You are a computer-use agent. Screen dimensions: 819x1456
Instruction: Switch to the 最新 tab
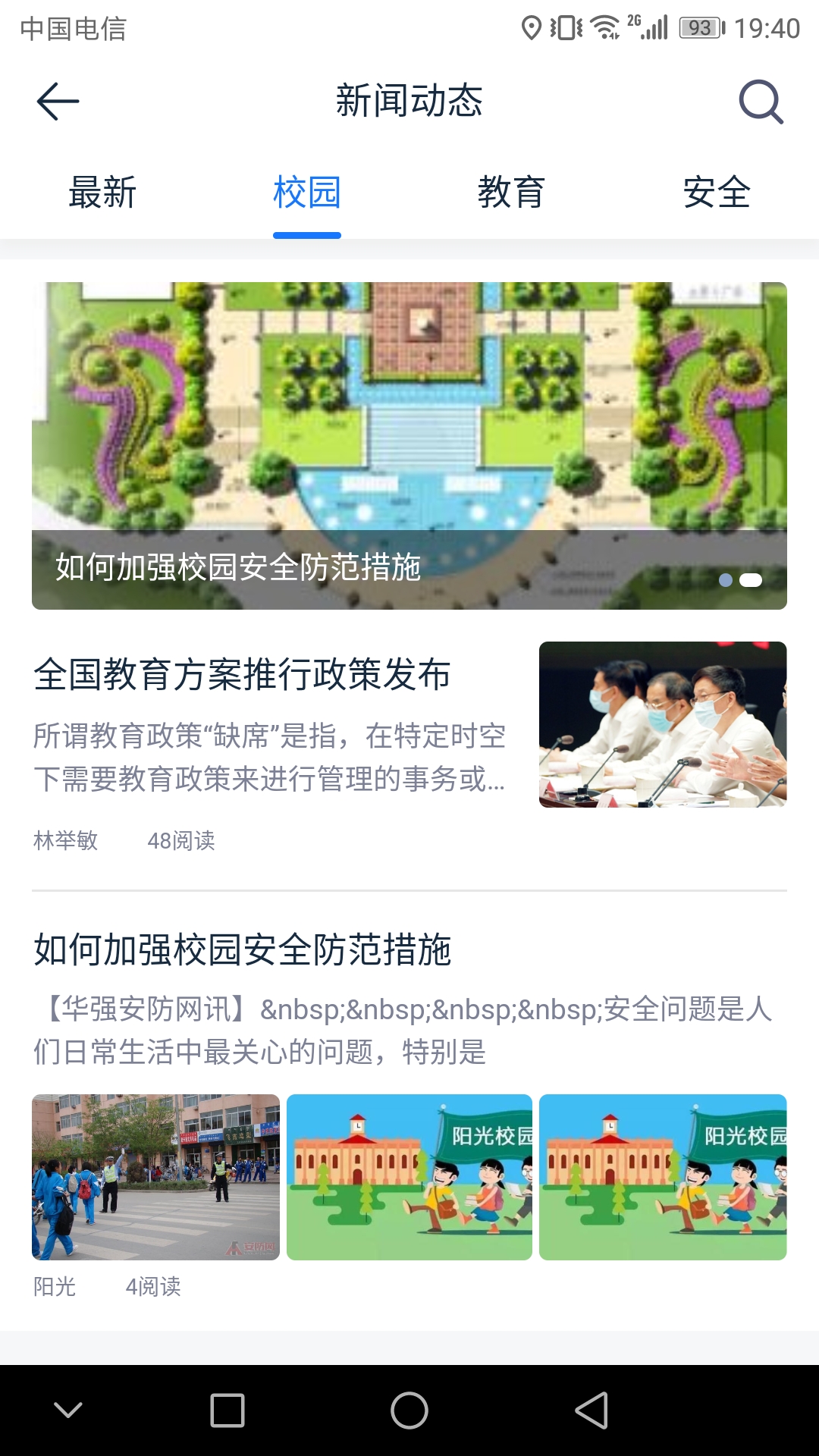[x=102, y=193]
